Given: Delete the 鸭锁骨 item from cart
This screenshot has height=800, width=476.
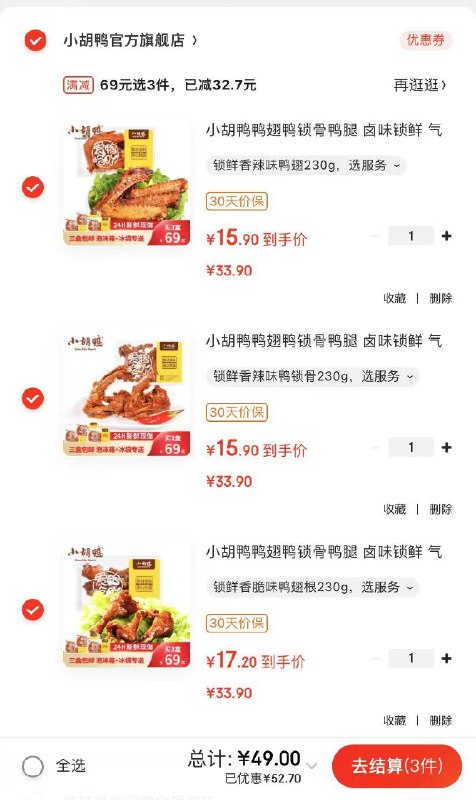Looking at the screenshot, I should click(x=441, y=509).
